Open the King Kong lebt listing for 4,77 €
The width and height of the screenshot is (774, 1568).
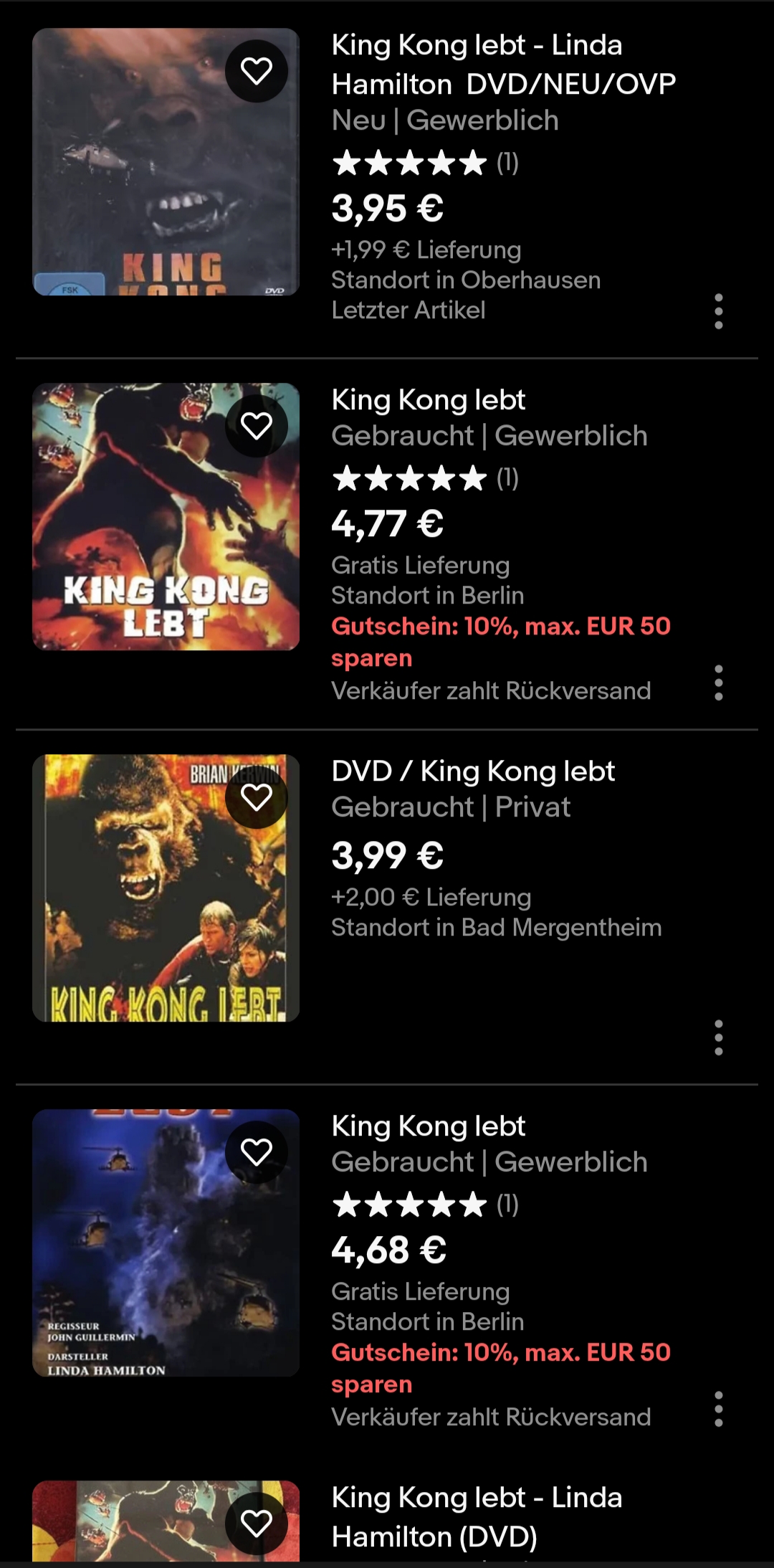[x=429, y=400]
